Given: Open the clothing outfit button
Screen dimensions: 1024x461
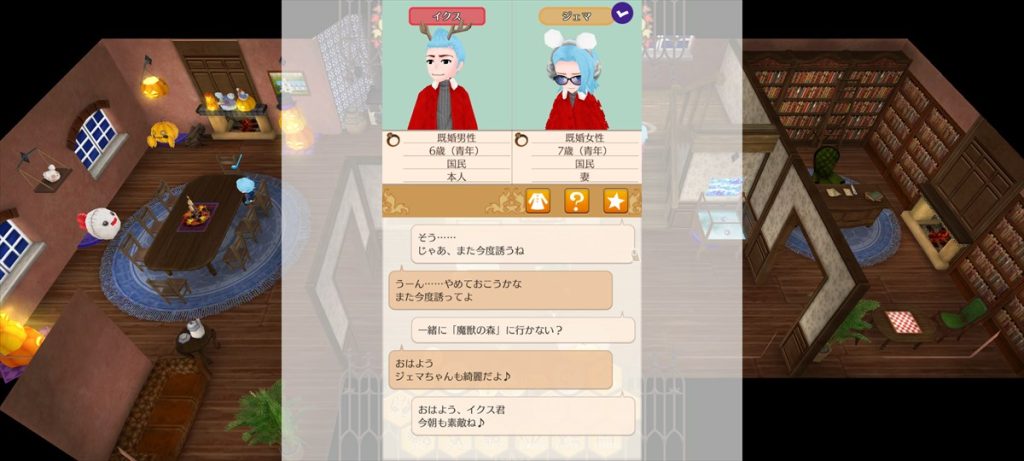Looking at the screenshot, I should click(538, 201).
